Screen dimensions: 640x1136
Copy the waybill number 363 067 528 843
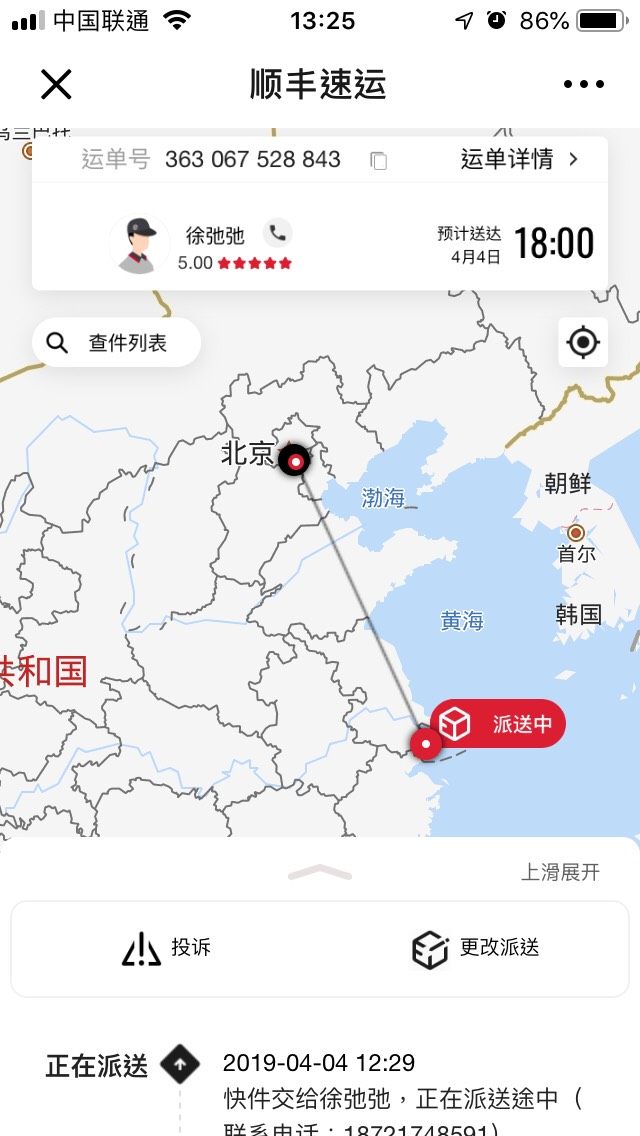[378, 160]
